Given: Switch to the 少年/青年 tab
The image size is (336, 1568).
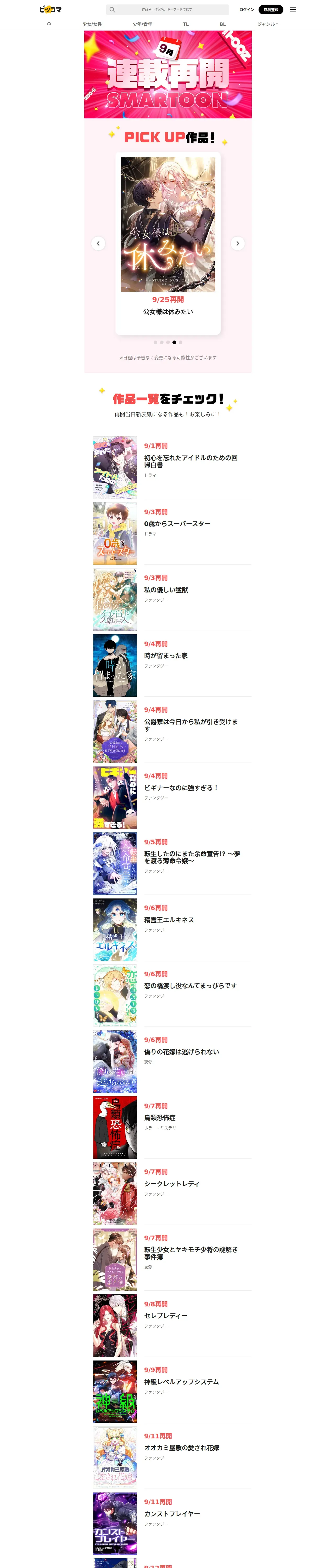Looking at the screenshot, I should coord(142,24).
